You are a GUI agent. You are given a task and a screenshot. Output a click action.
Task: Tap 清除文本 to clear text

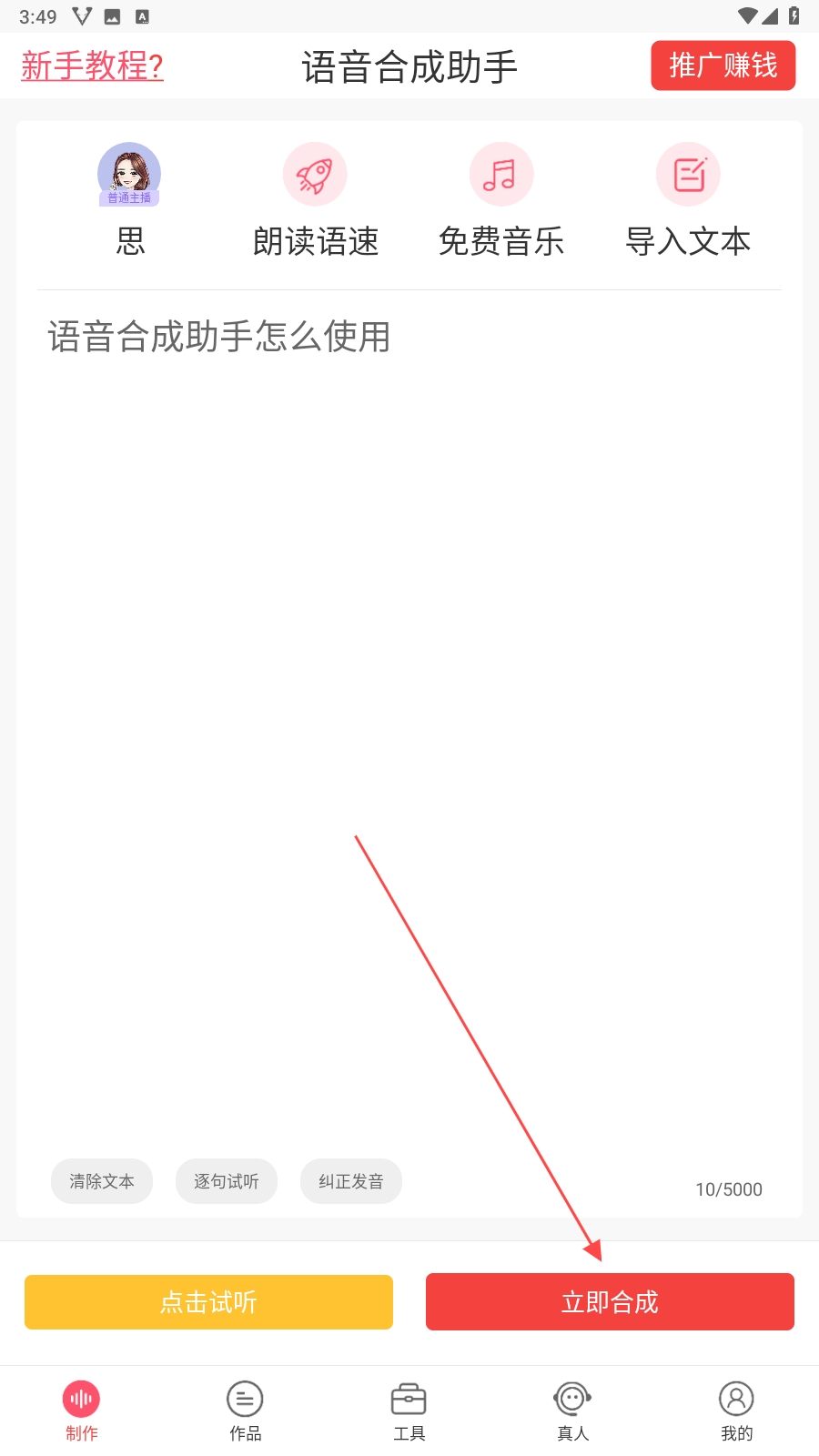tap(102, 1181)
